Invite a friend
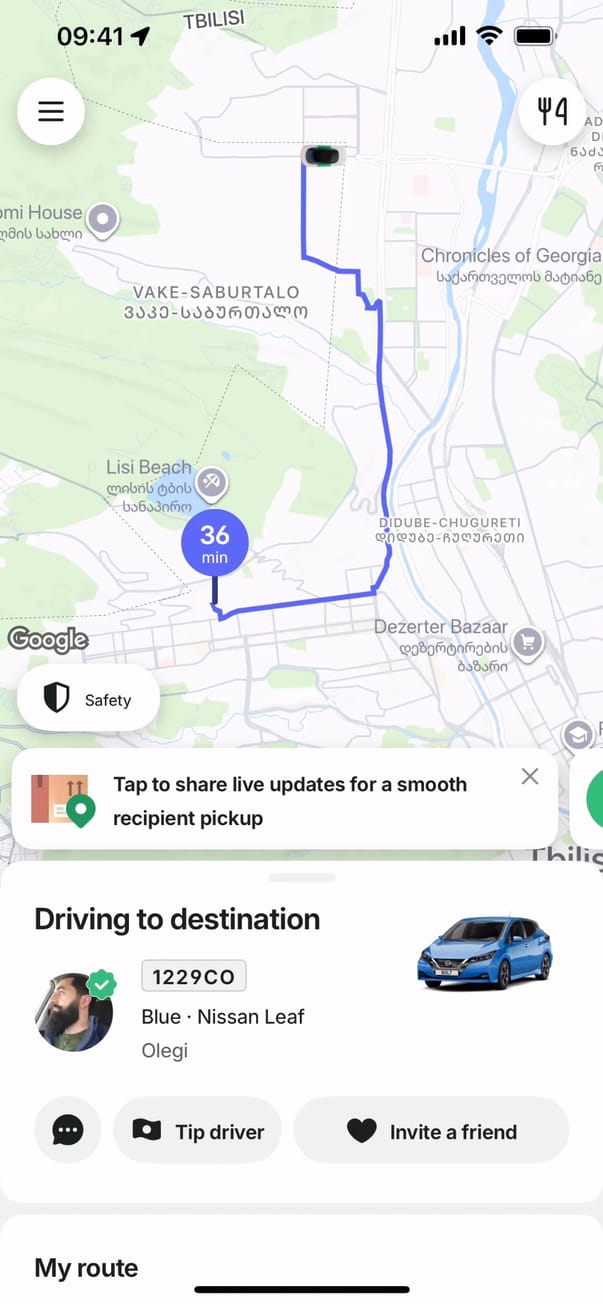 [x=431, y=1131]
